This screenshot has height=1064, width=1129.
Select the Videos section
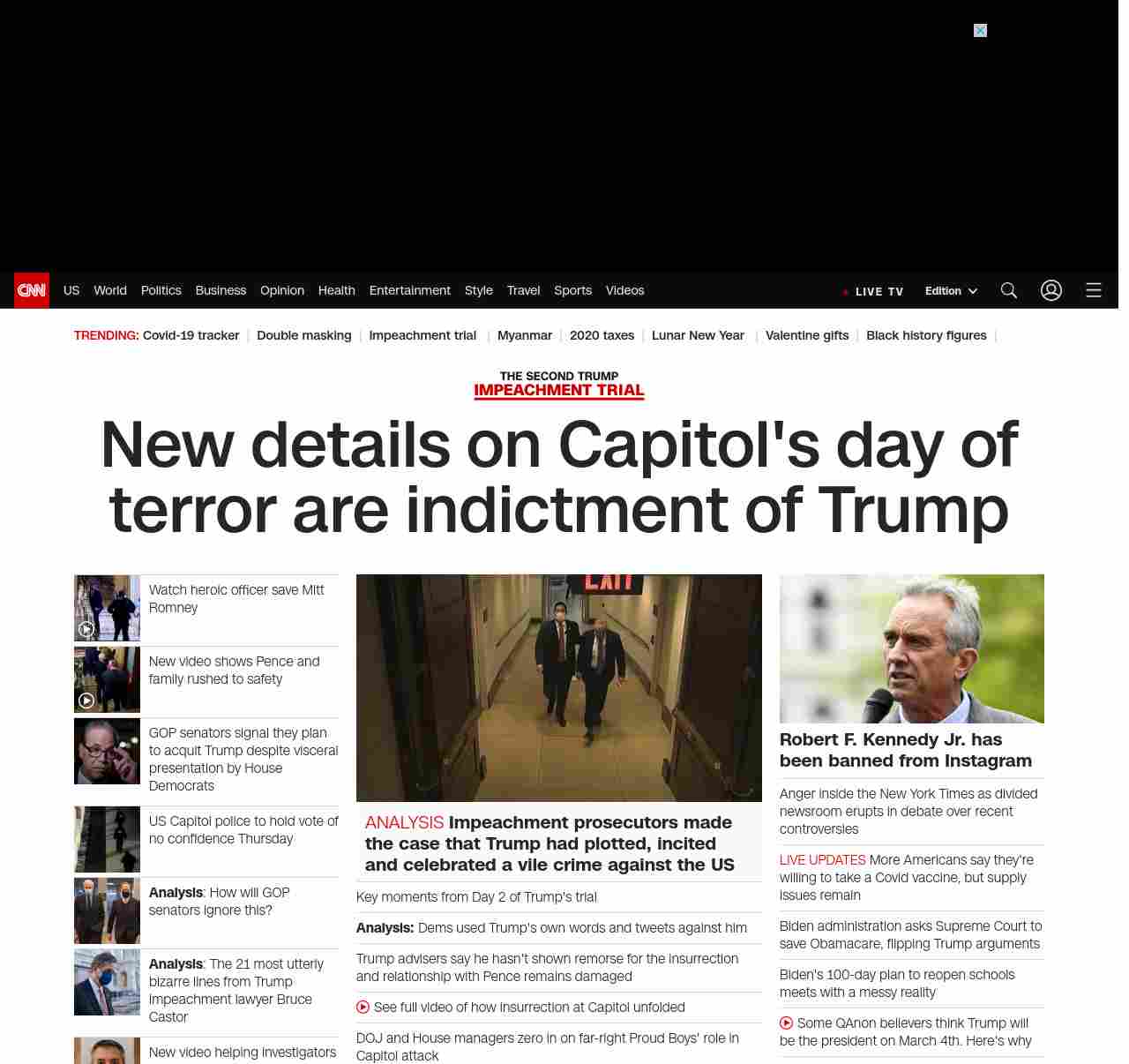click(x=624, y=290)
